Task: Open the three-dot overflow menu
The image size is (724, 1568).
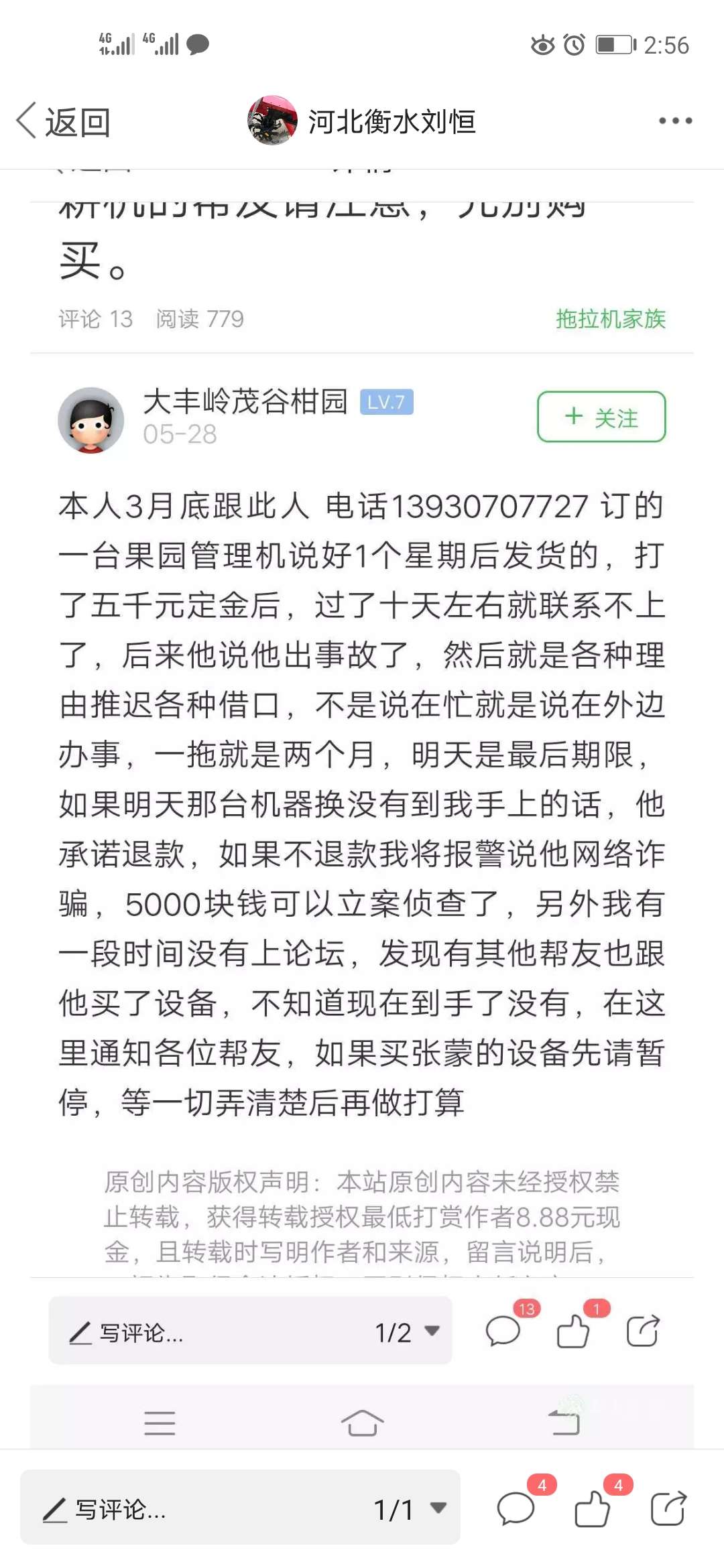Action: point(675,121)
